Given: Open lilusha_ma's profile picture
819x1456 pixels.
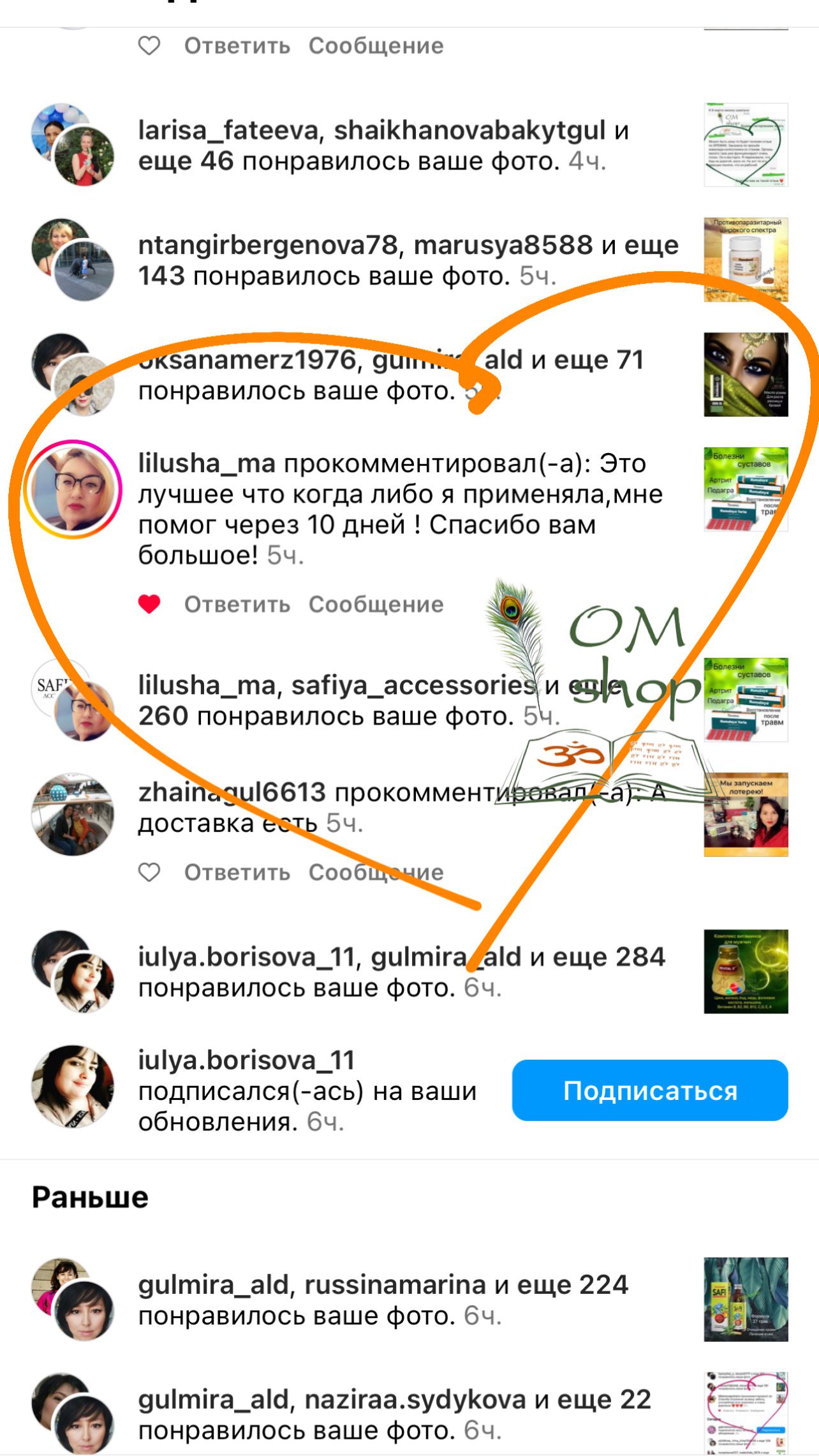Looking at the screenshot, I should (73, 489).
